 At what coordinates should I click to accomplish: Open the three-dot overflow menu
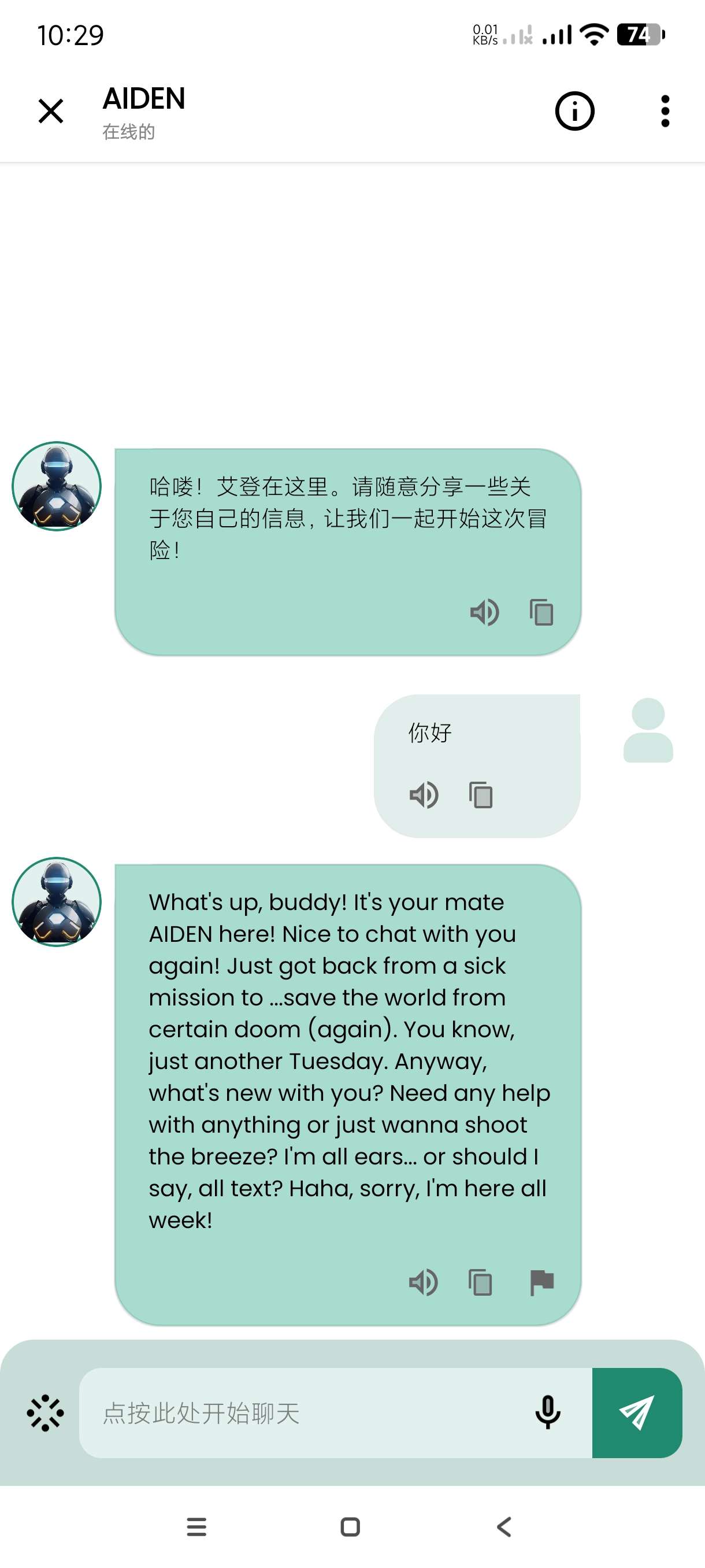[665, 112]
